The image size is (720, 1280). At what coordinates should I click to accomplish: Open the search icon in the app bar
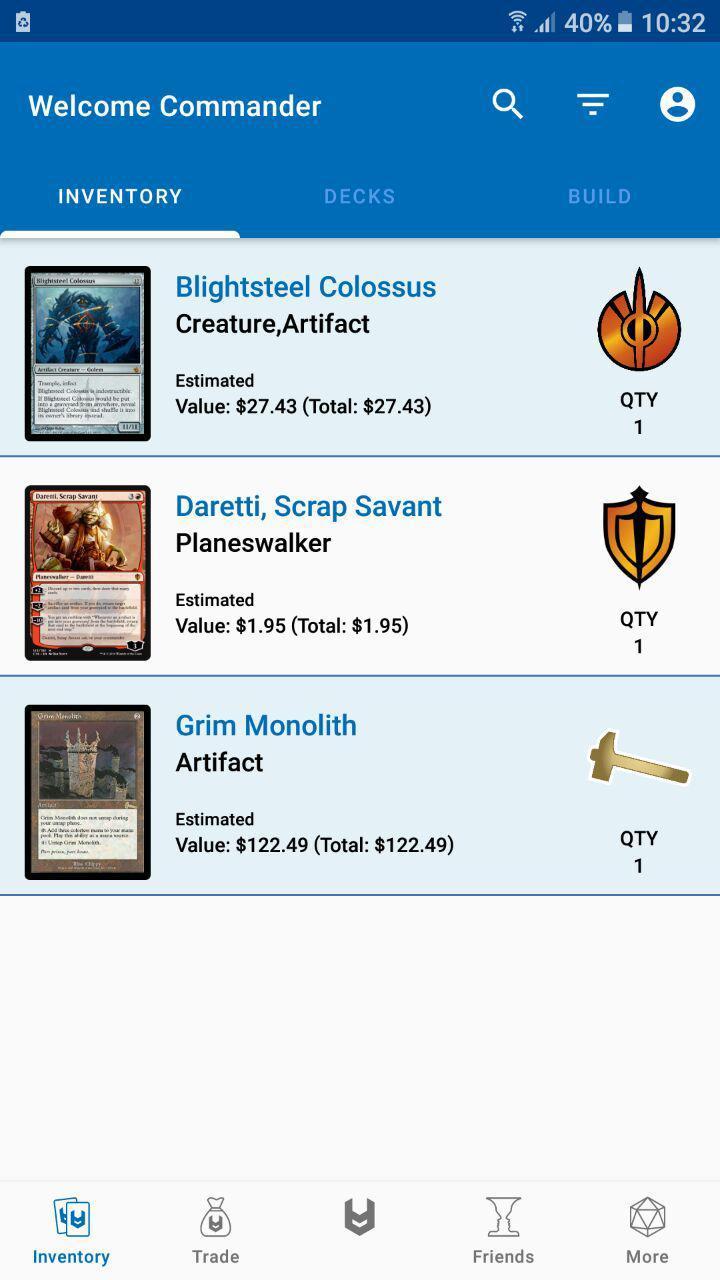coord(507,104)
